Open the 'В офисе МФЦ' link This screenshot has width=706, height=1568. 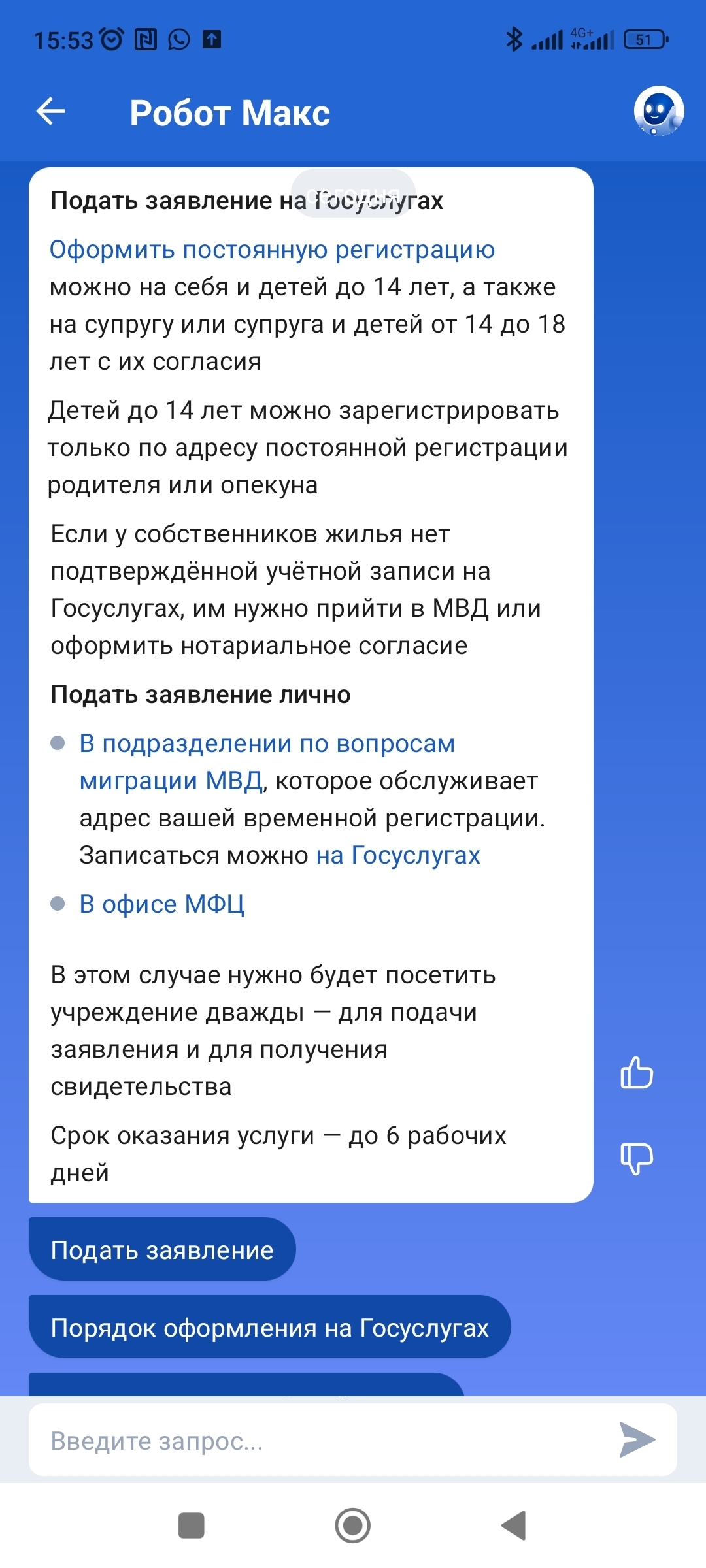click(161, 904)
